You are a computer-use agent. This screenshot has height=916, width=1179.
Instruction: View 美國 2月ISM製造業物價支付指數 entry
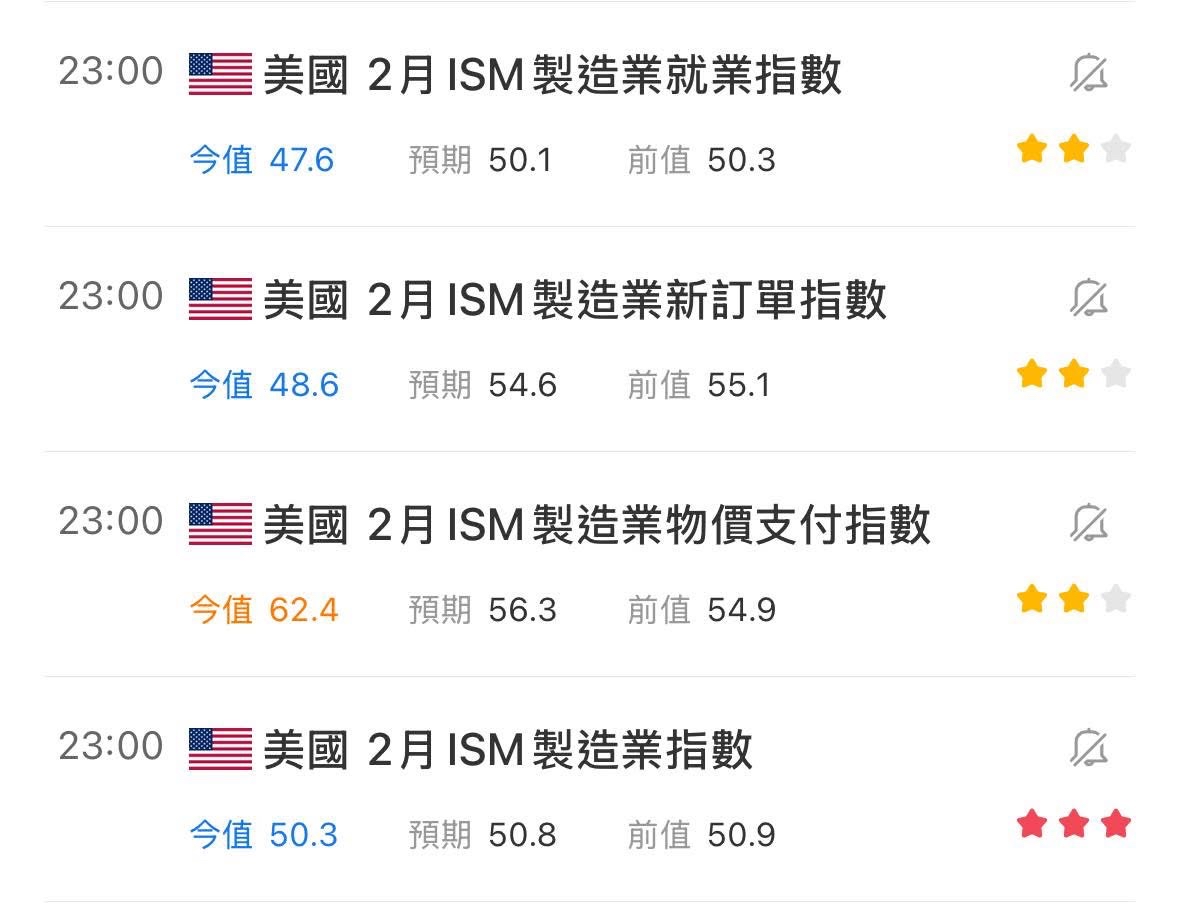(x=597, y=526)
